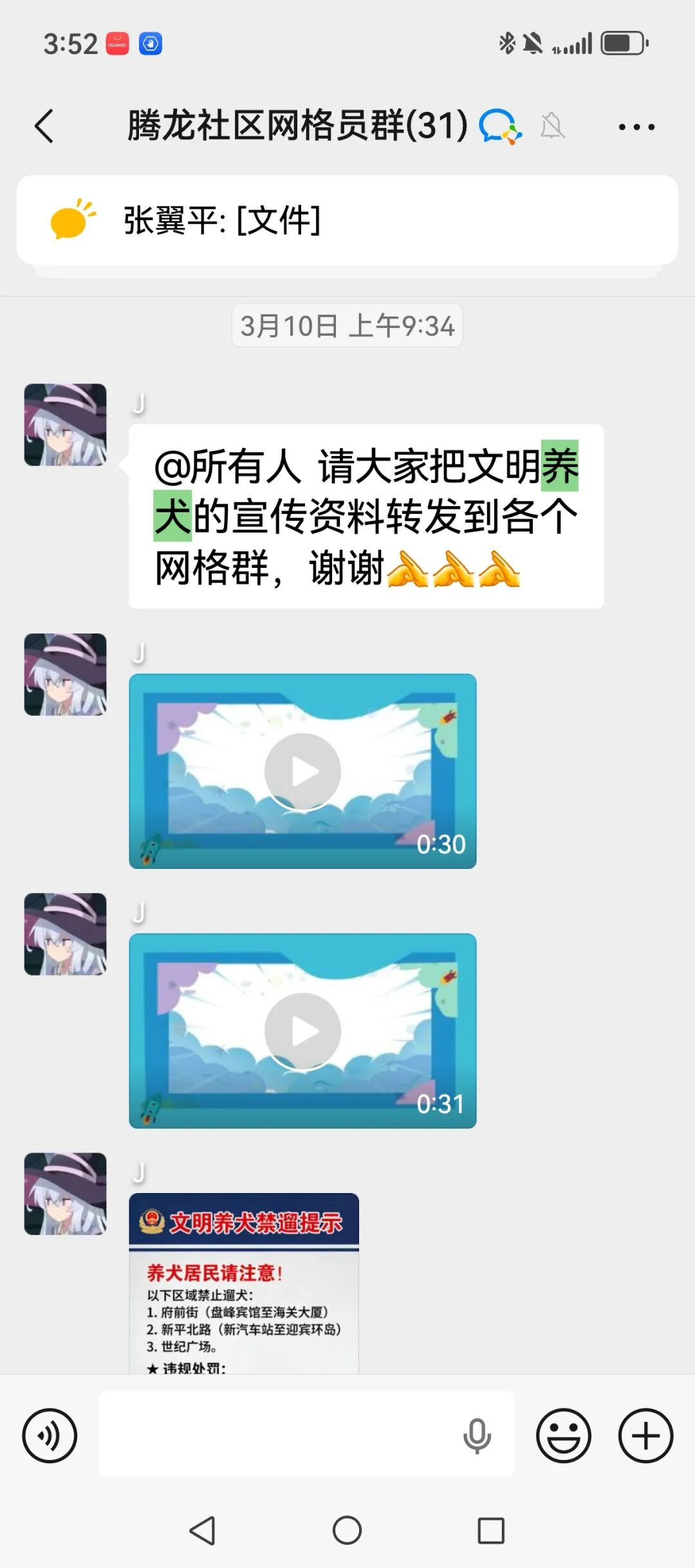The width and height of the screenshot is (695, 1568).
Task: Open the three-dot chat options menu
Action: [x=636, y=127]
